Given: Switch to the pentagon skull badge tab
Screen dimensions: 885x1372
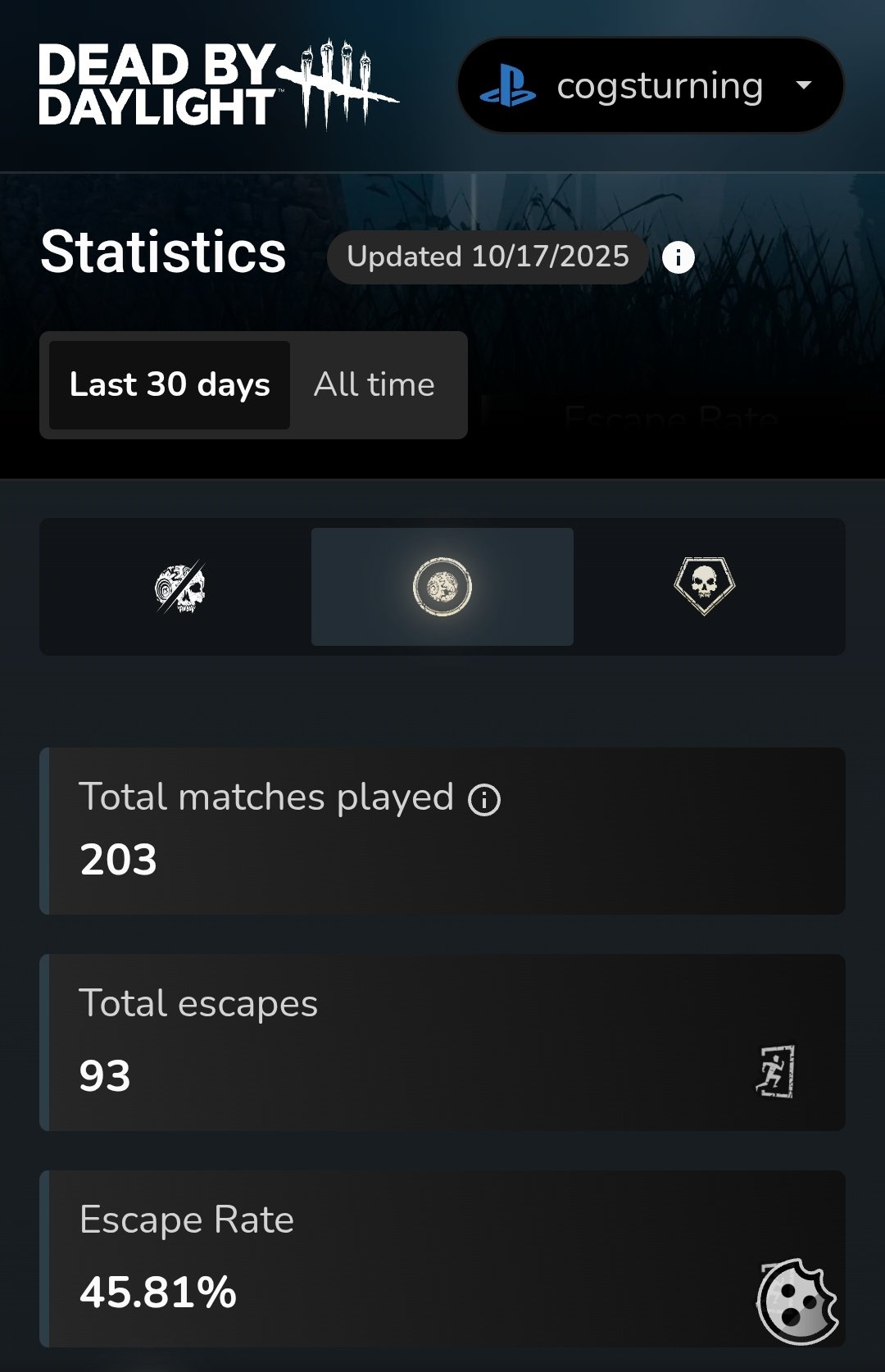Looking at the screenshot, I should [x=704, y=587].
